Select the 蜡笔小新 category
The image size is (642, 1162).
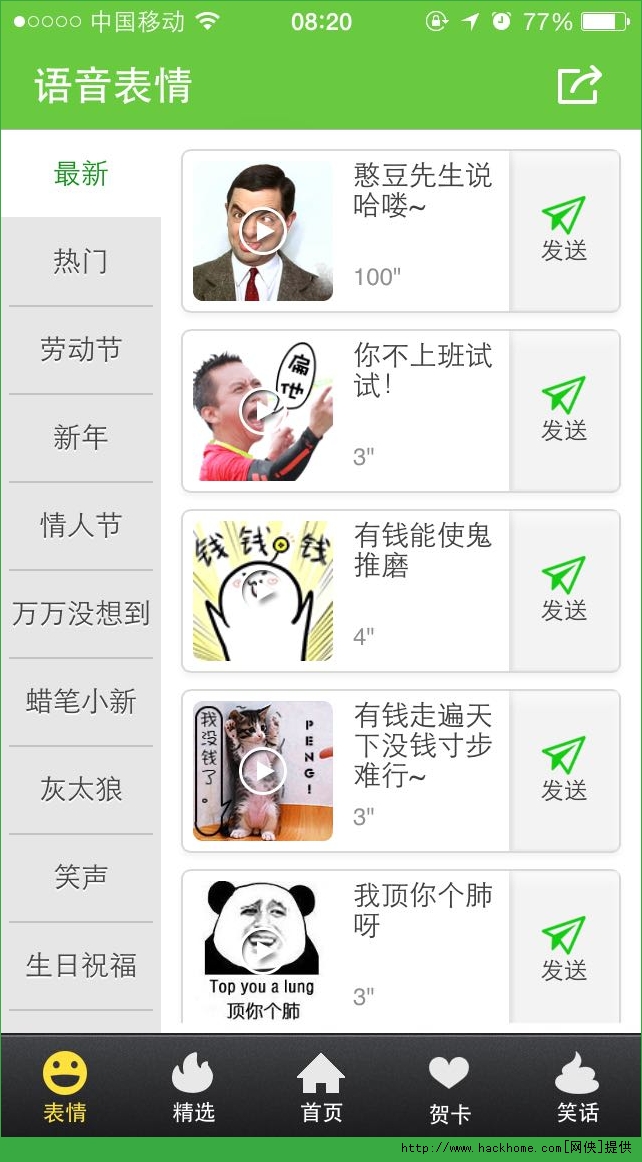[81, 702]
